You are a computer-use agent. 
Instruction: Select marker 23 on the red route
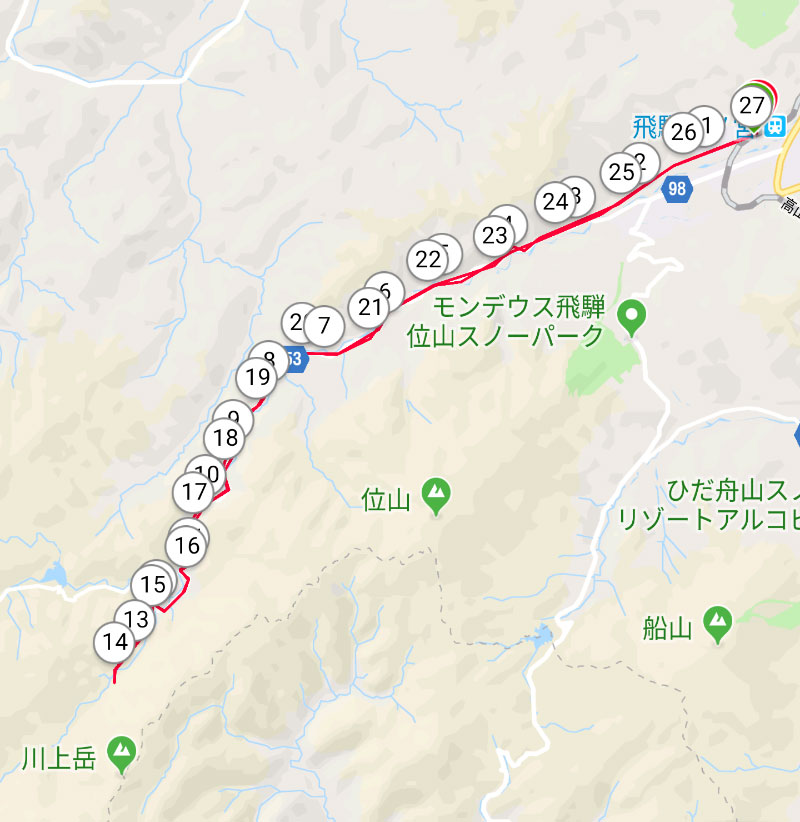coord(495,235)
